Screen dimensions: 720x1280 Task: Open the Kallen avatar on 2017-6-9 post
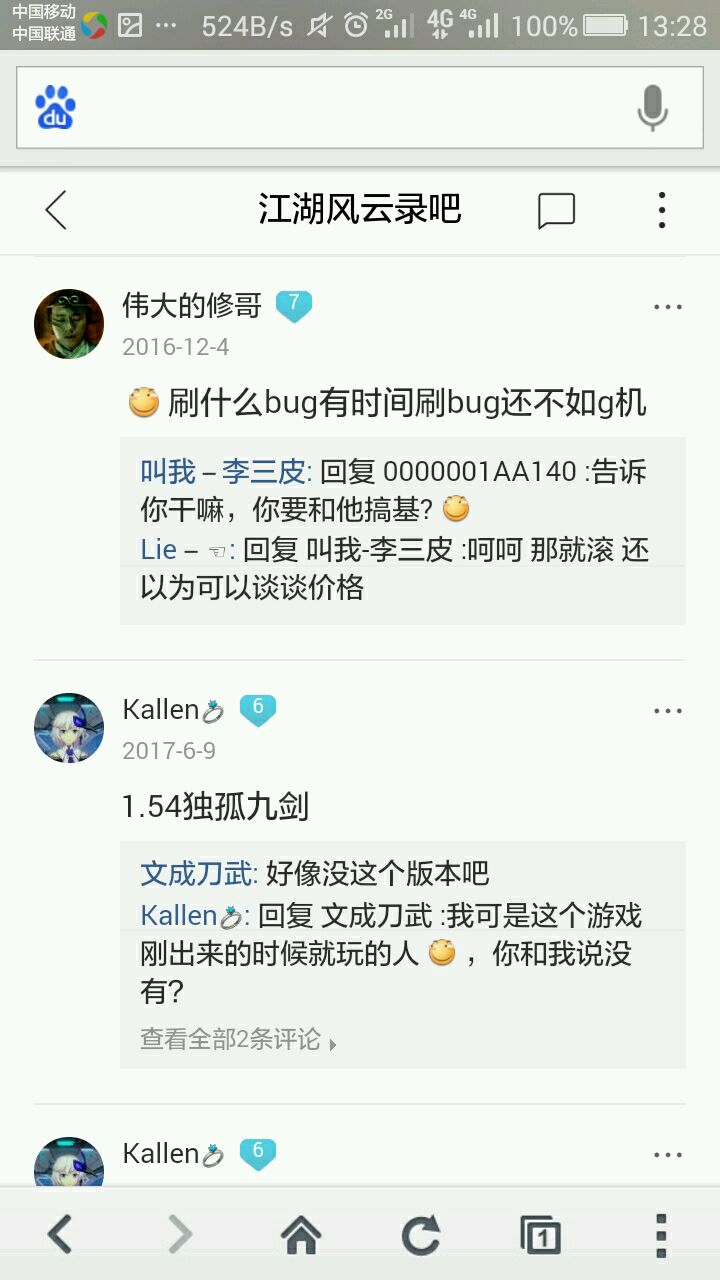coord(69,728)
